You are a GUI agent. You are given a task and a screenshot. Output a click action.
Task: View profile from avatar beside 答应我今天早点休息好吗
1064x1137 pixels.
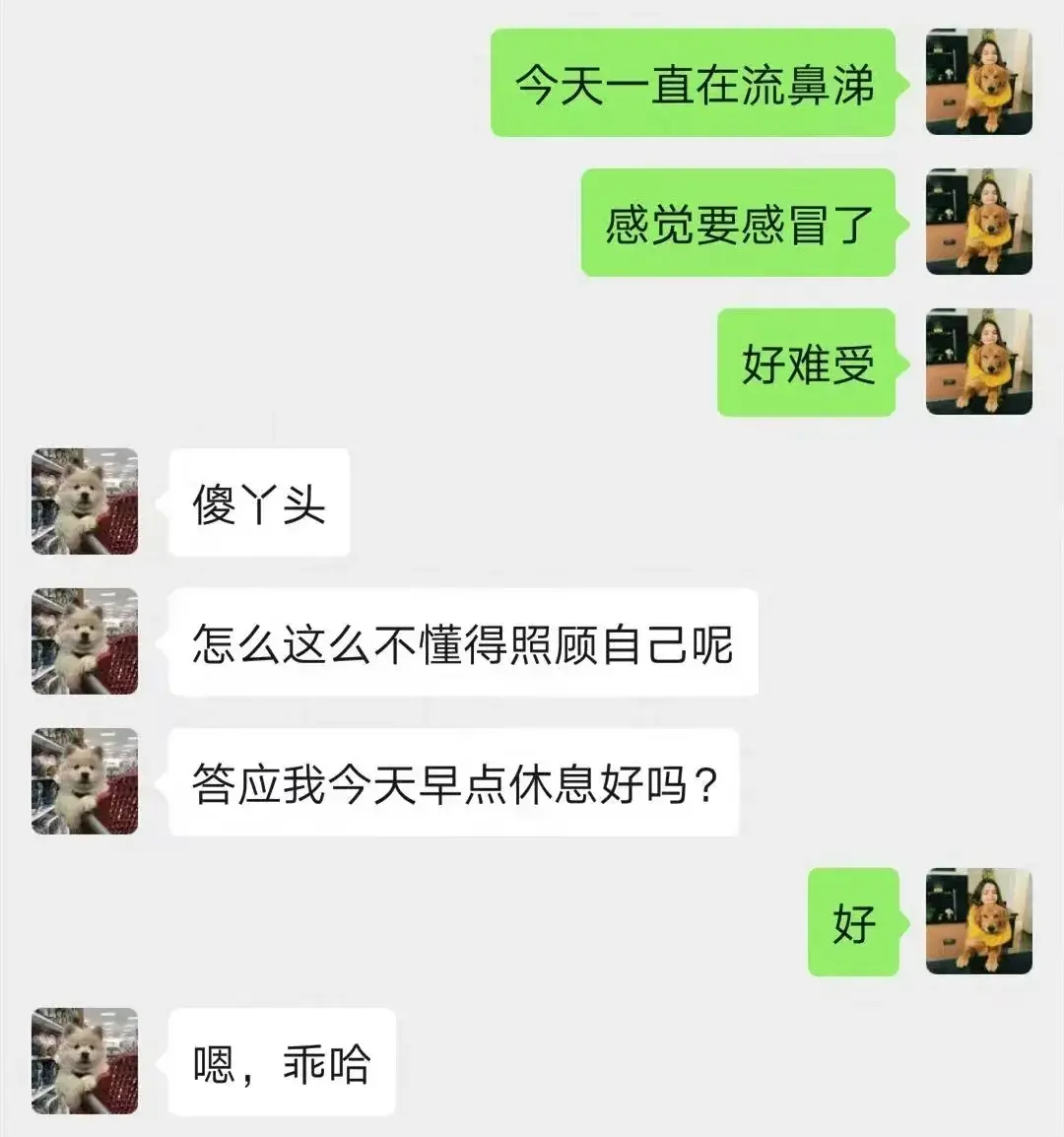85,781
